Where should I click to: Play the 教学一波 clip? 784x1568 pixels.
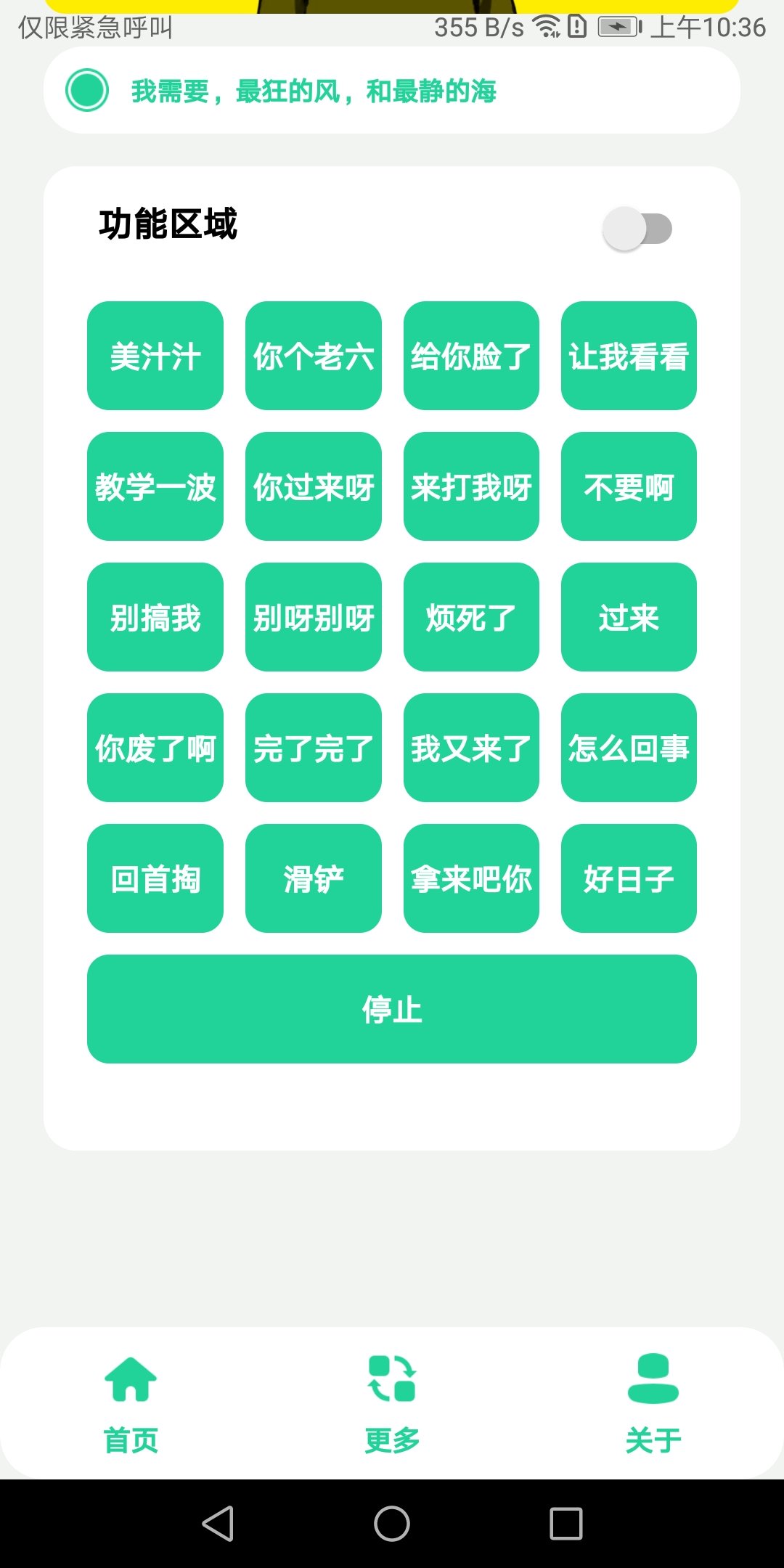pyautogui.click(x=155, y=486)
